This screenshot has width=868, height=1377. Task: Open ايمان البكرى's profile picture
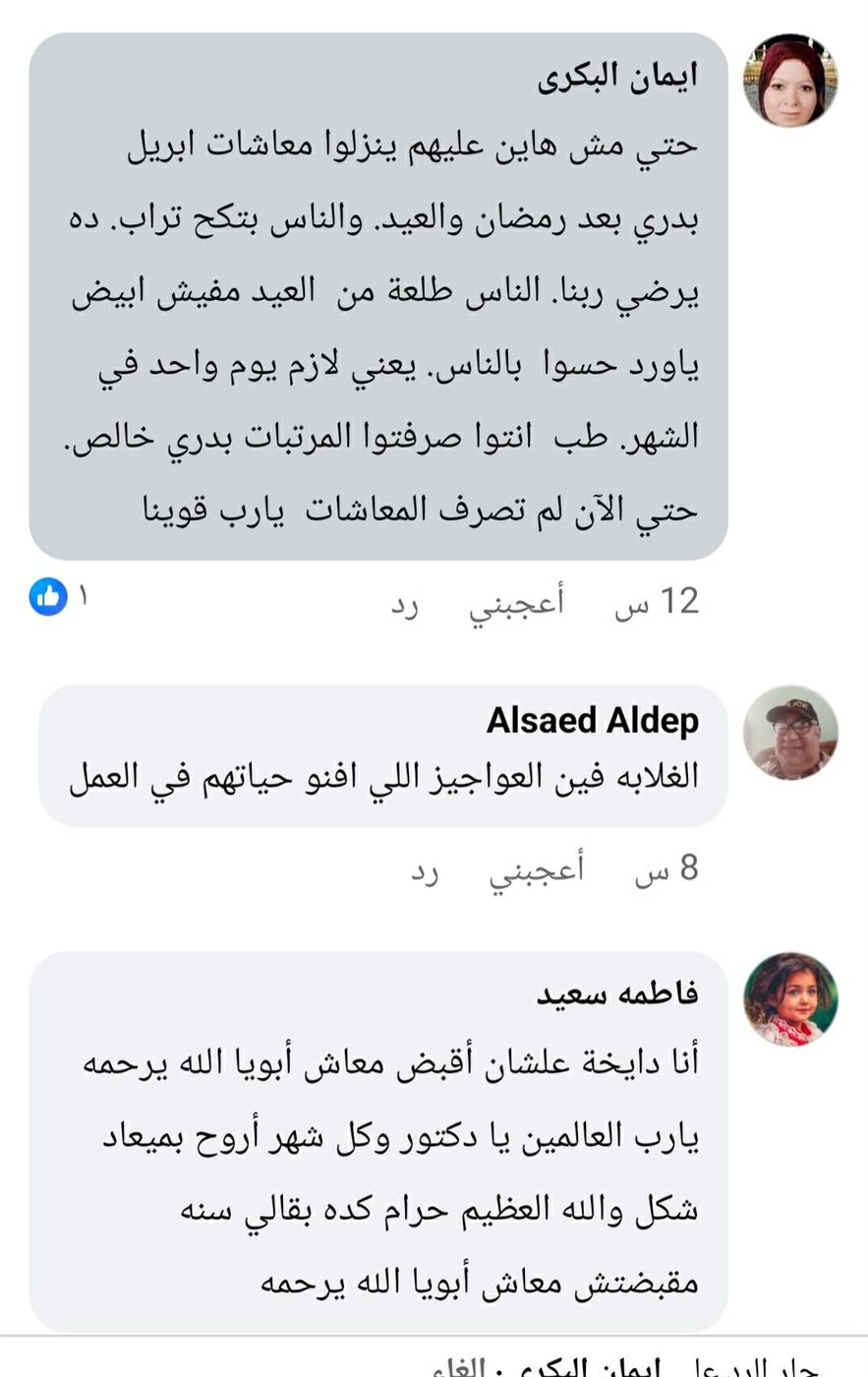point(790,81)
